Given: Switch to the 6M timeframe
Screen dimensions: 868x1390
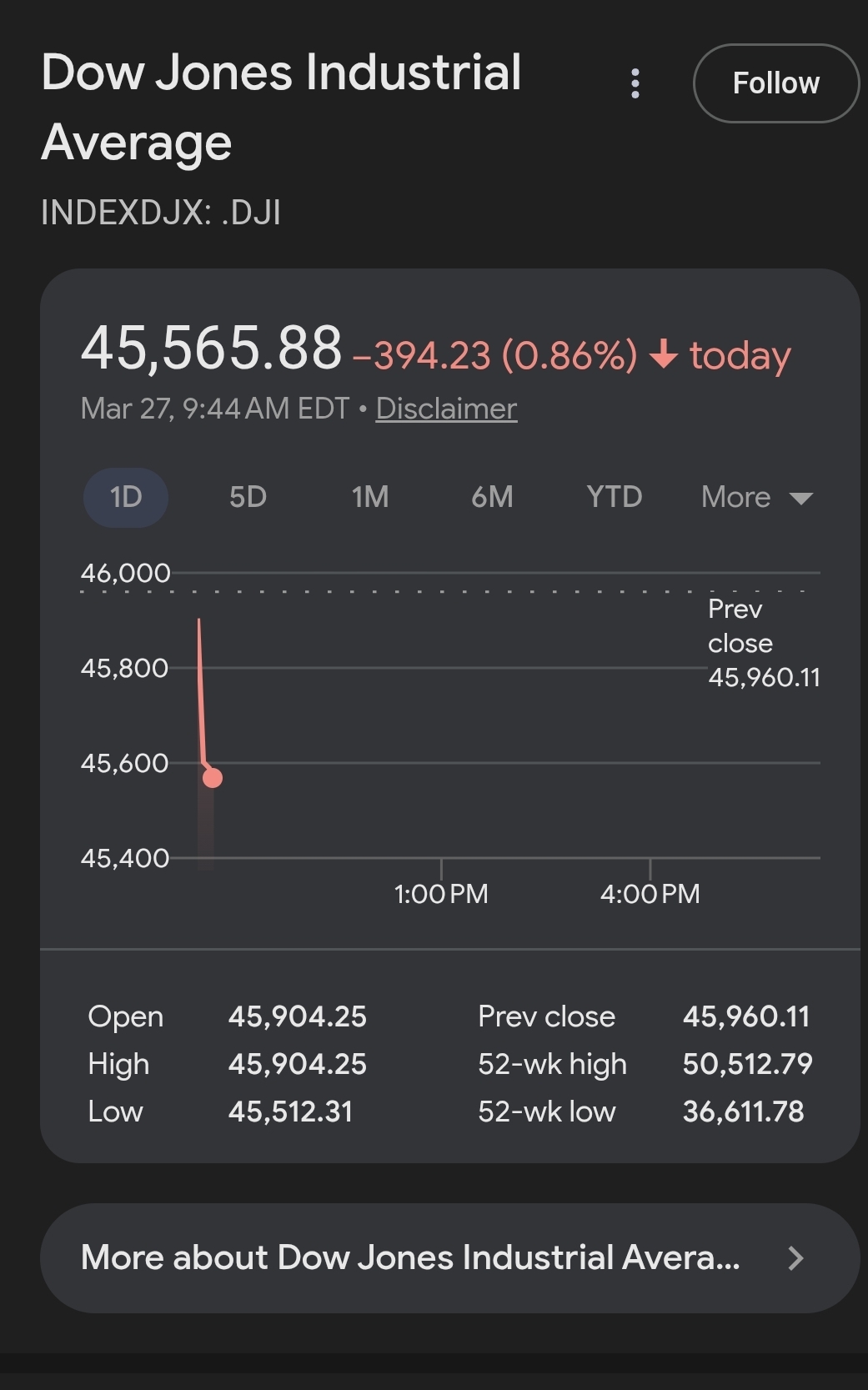Looking at the screenshot, I should [491, 497].
